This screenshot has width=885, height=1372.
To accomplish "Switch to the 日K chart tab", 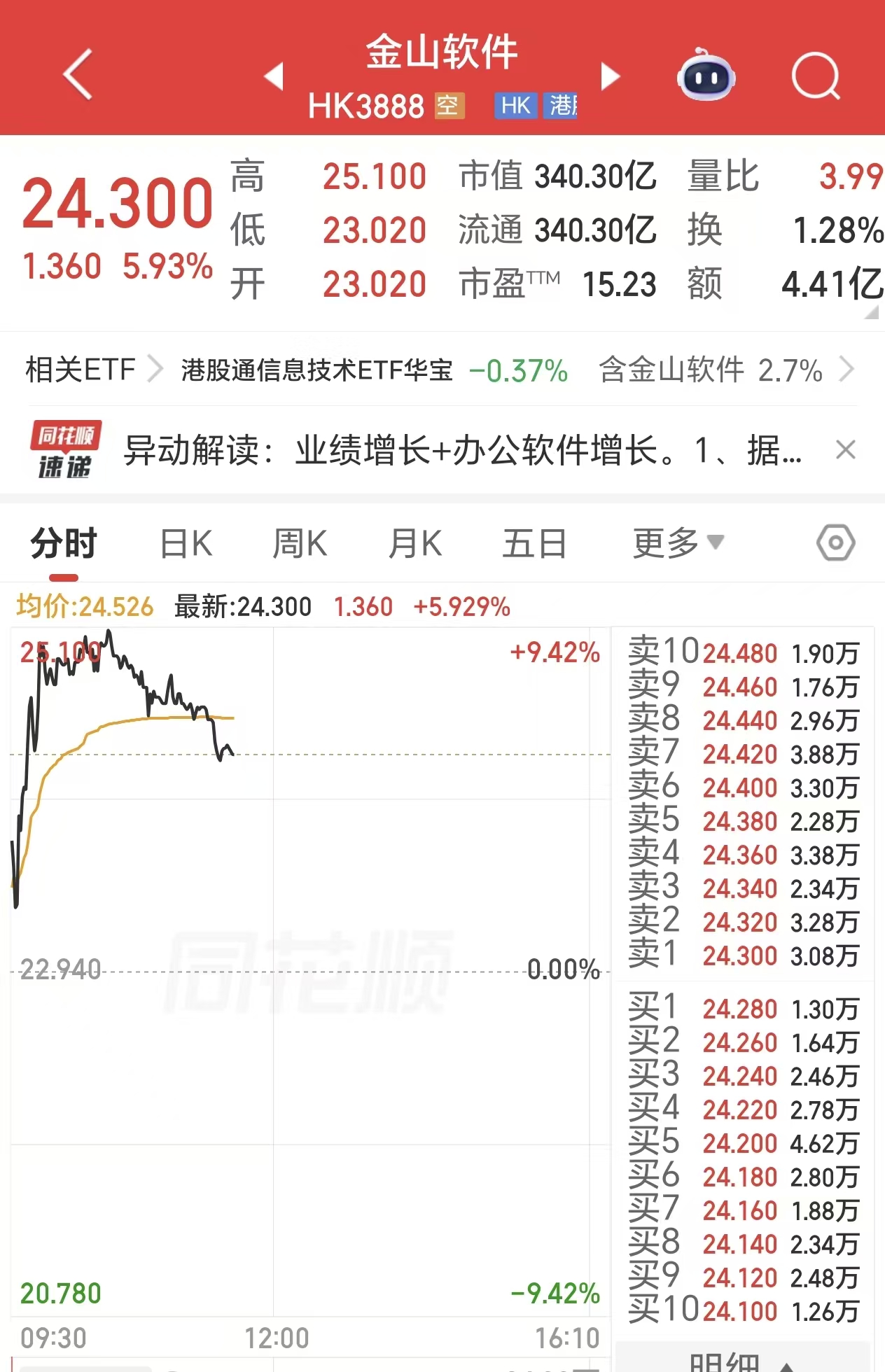I will pos(186,544).
